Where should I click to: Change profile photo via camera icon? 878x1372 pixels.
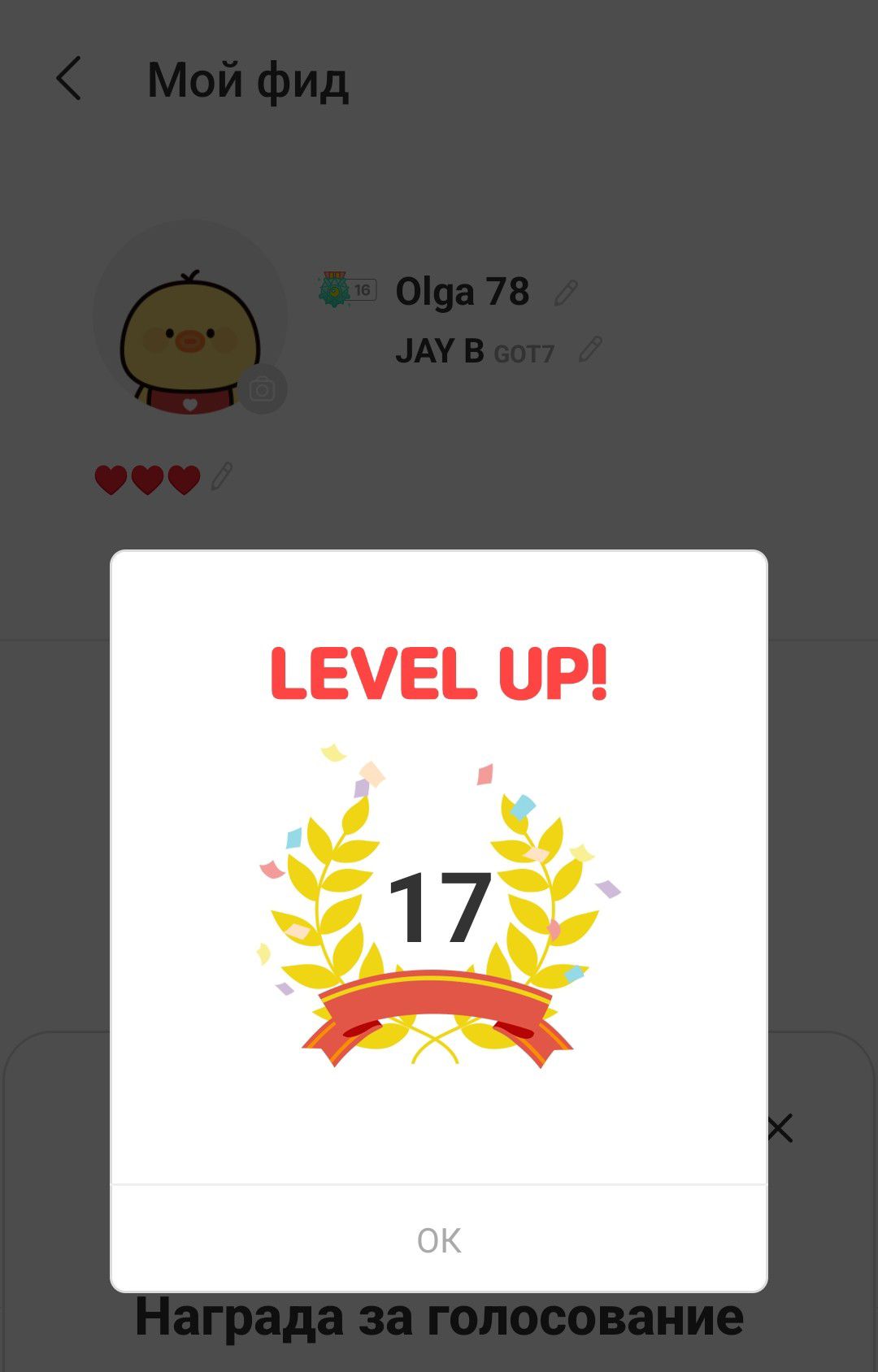click(x=262, y=390)
